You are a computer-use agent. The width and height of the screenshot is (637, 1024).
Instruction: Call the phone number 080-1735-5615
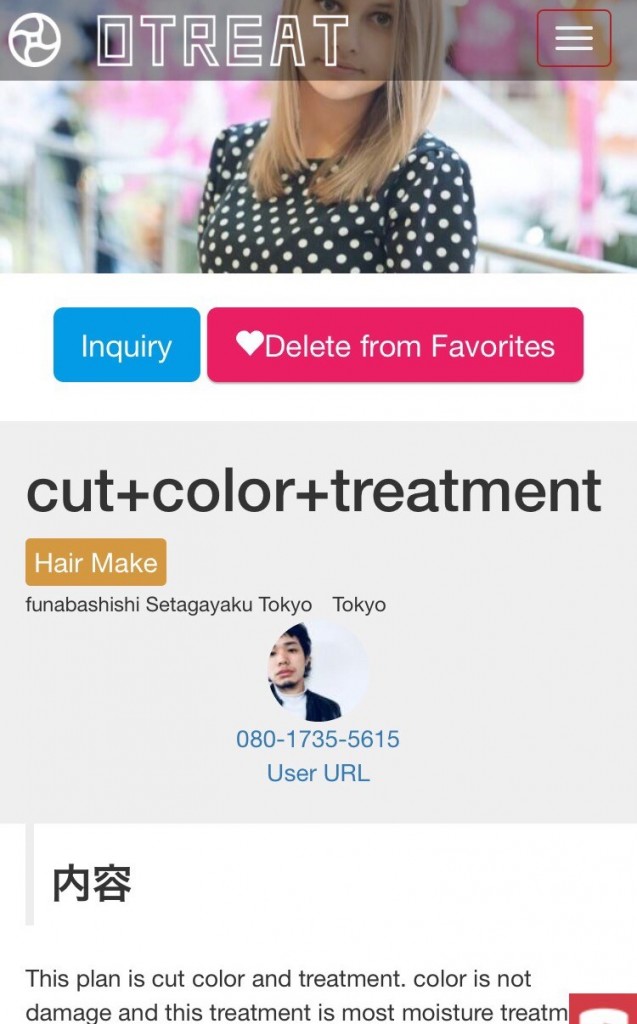tap(318, 739)
